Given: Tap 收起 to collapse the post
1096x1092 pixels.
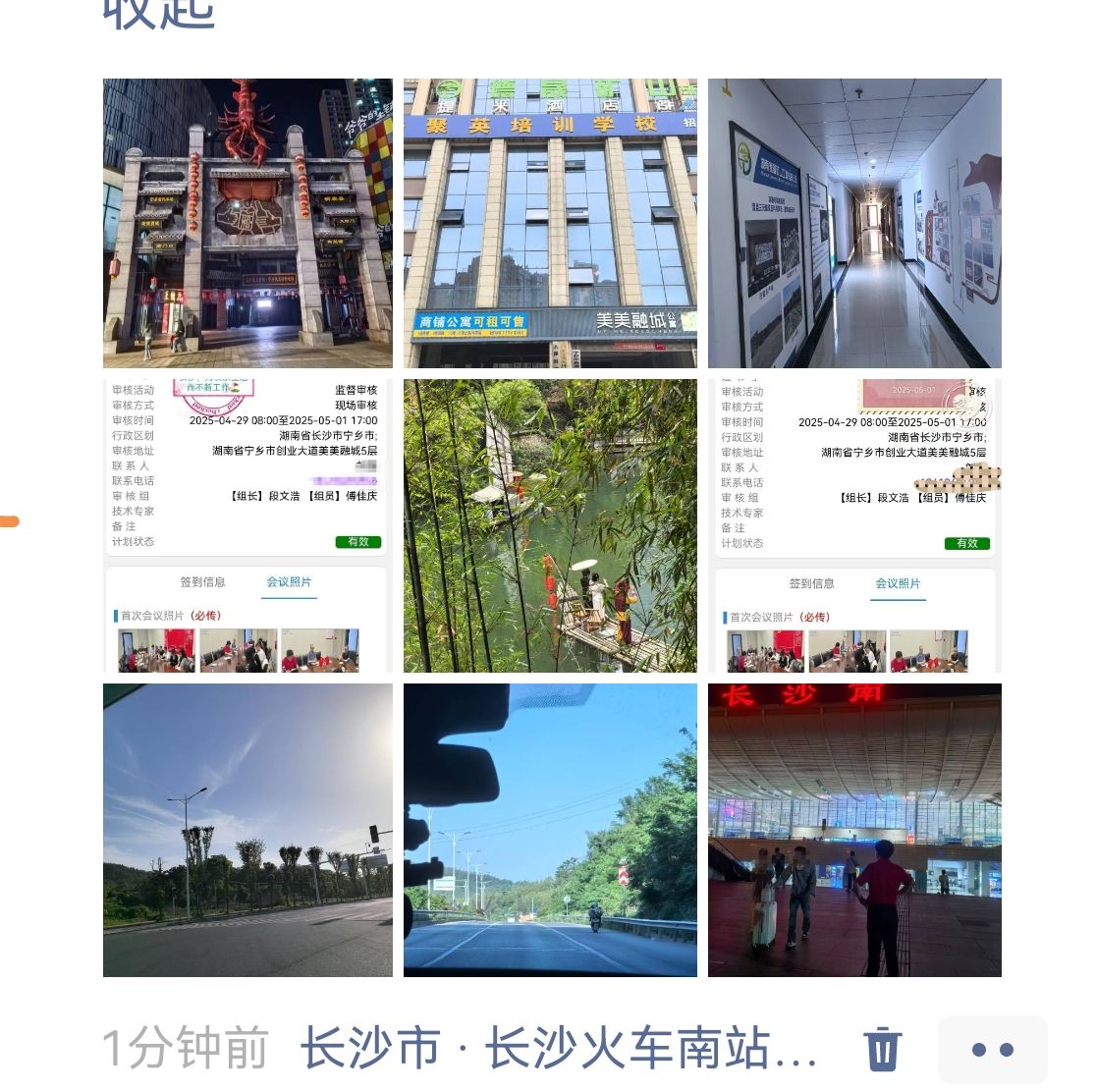Looking at the screenshot, I should 159,14.
